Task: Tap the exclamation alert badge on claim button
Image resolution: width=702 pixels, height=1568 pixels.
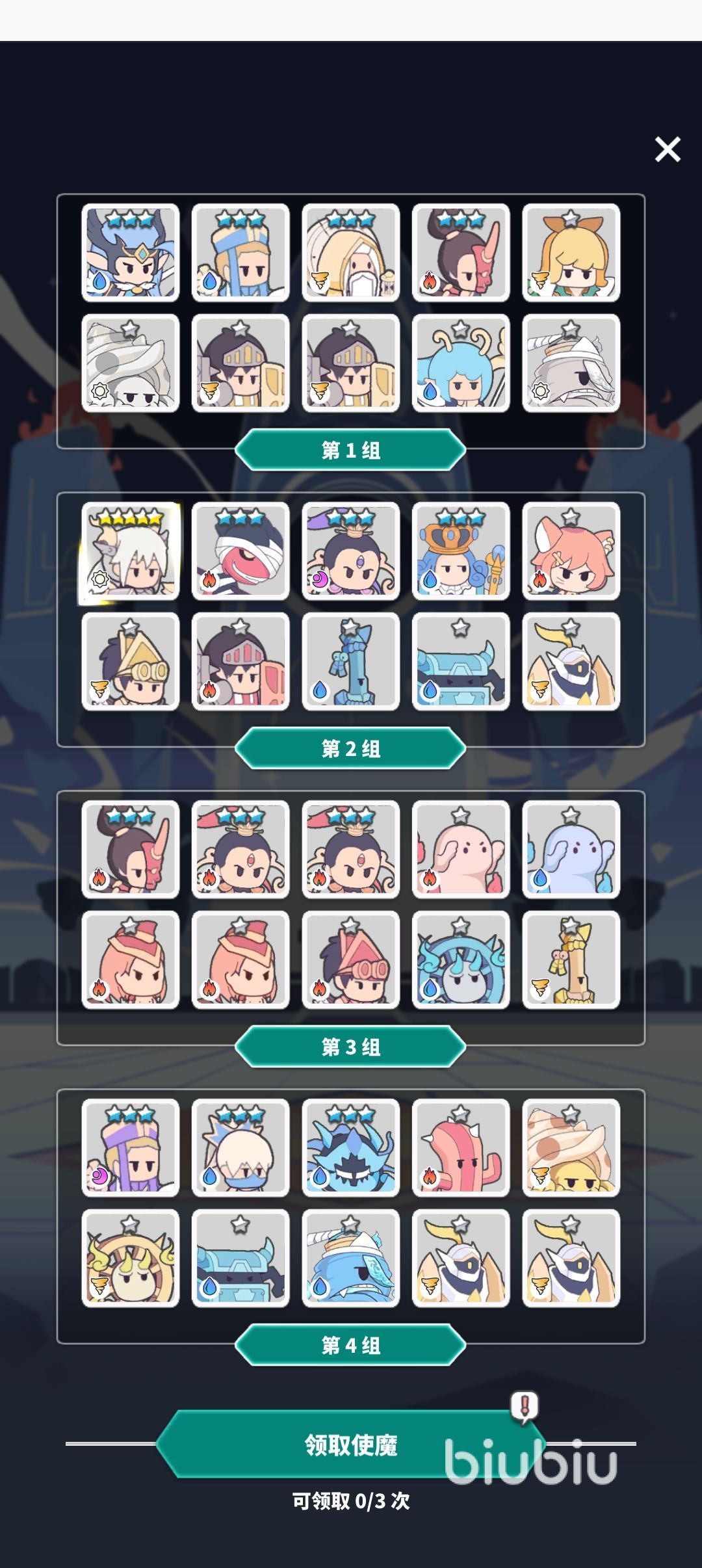Action: tap(524, 1407)
